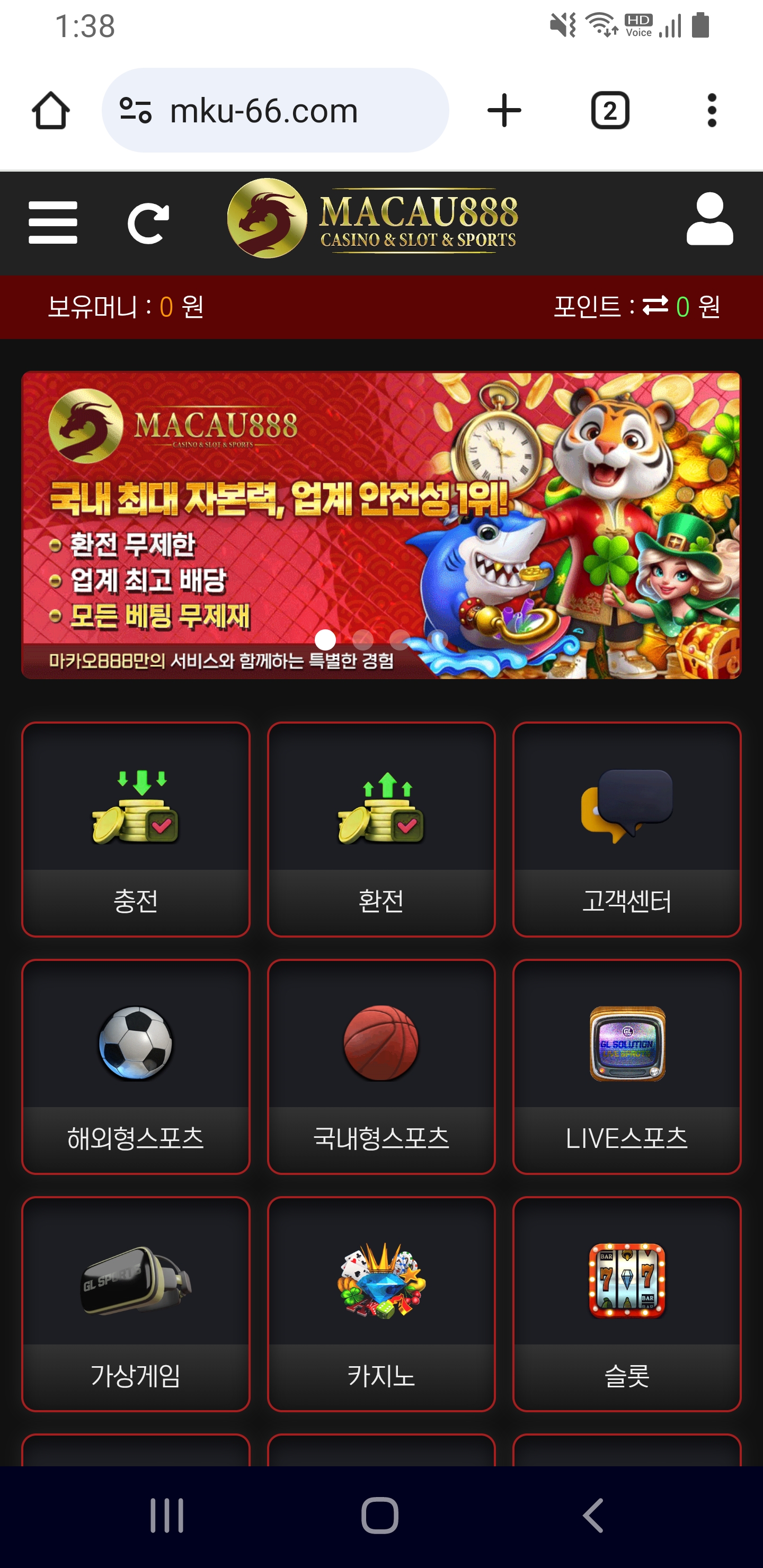Select 해외형스포츠 overseas sports

[x=136, y=1066]
